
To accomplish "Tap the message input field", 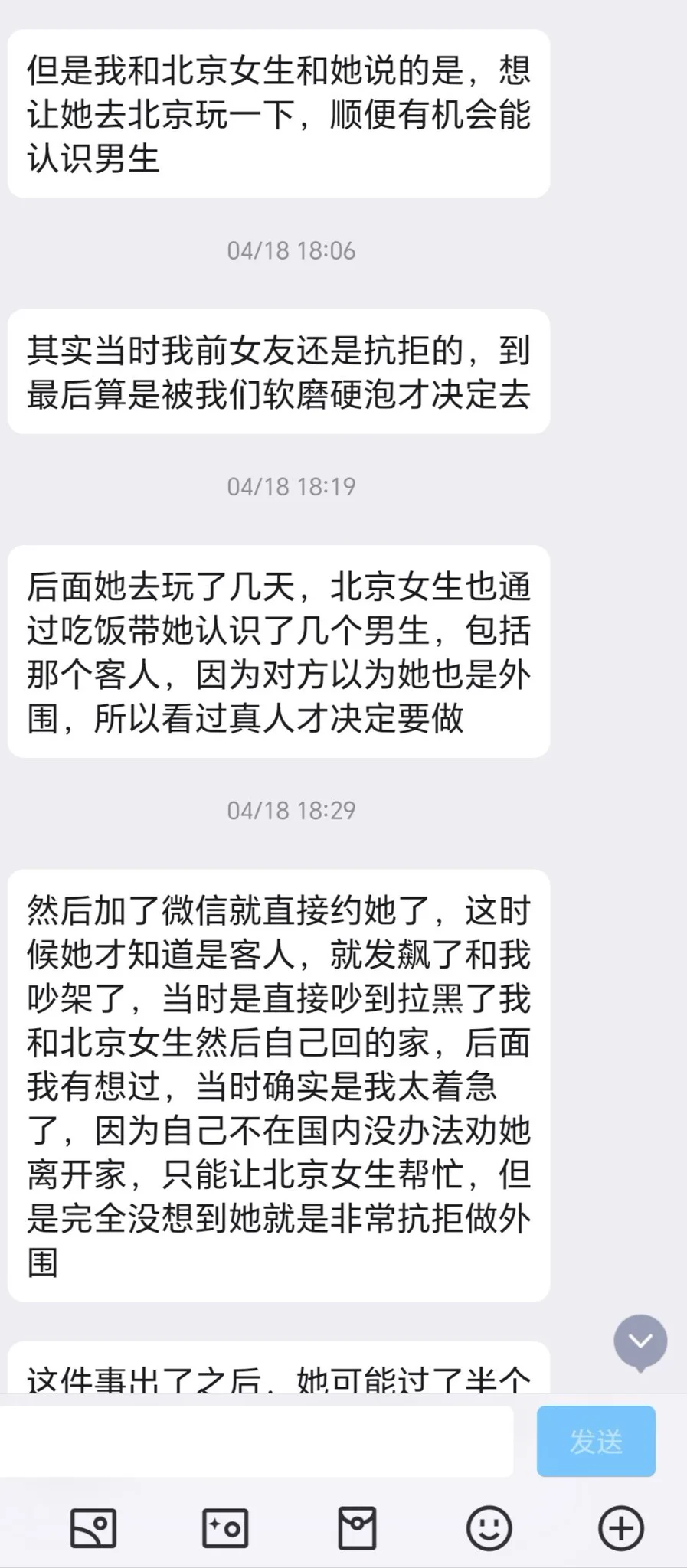I will tap(257, 1441).
